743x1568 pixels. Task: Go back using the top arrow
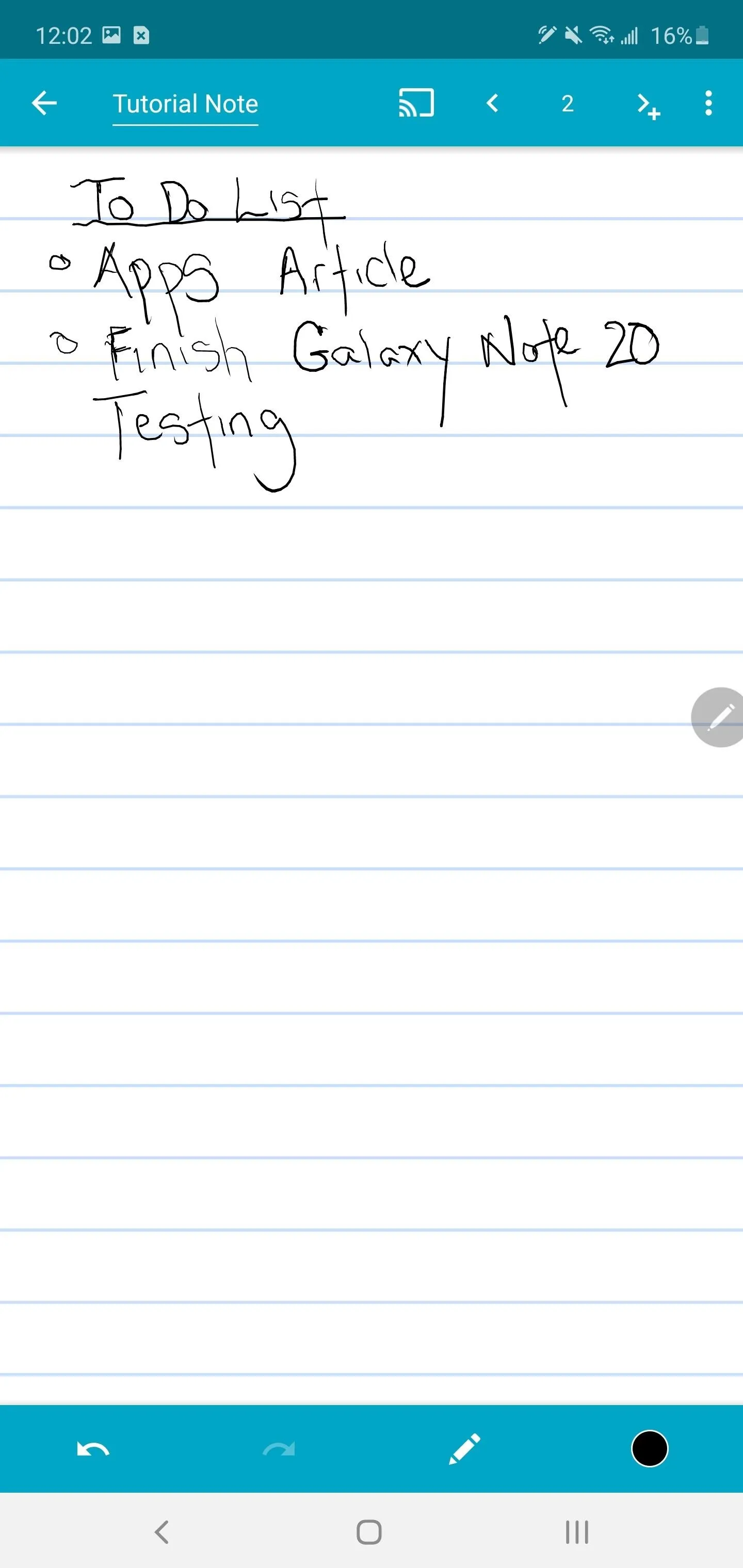pos(44,103)
